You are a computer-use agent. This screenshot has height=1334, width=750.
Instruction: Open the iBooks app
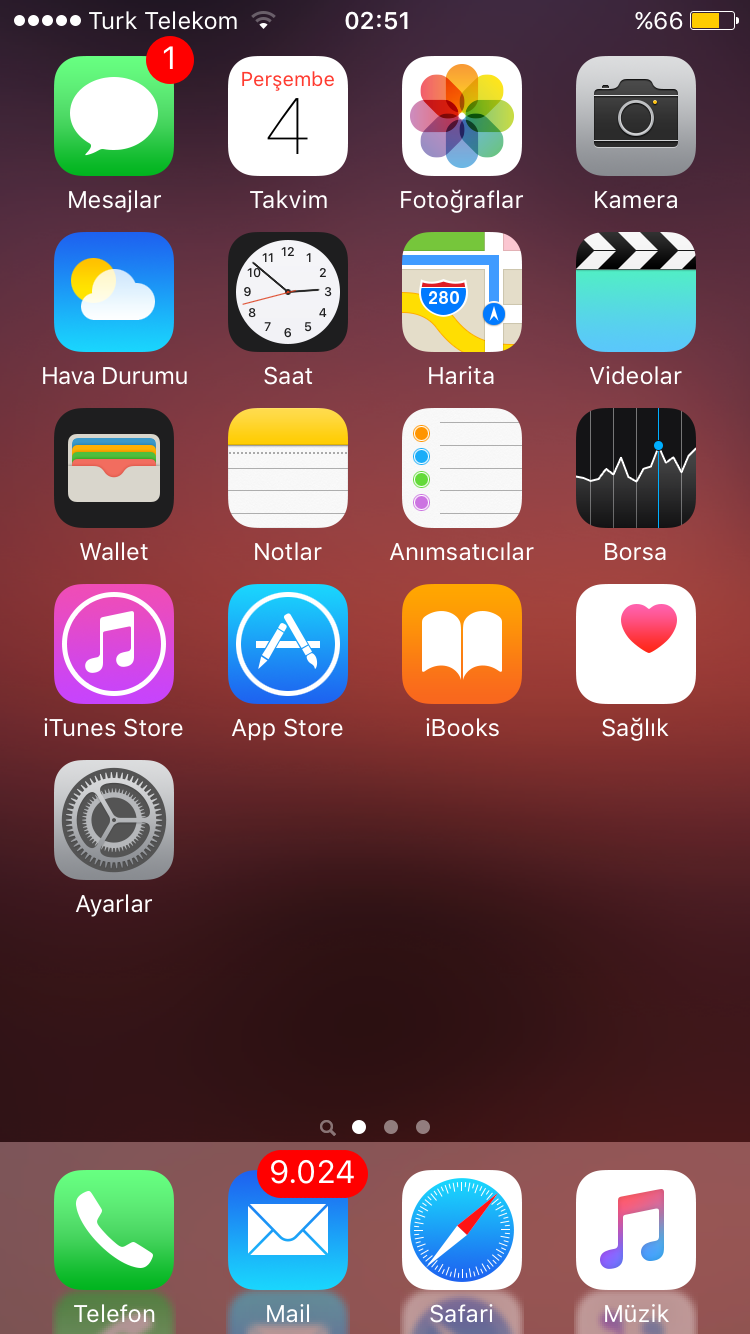tap(462, 644)
